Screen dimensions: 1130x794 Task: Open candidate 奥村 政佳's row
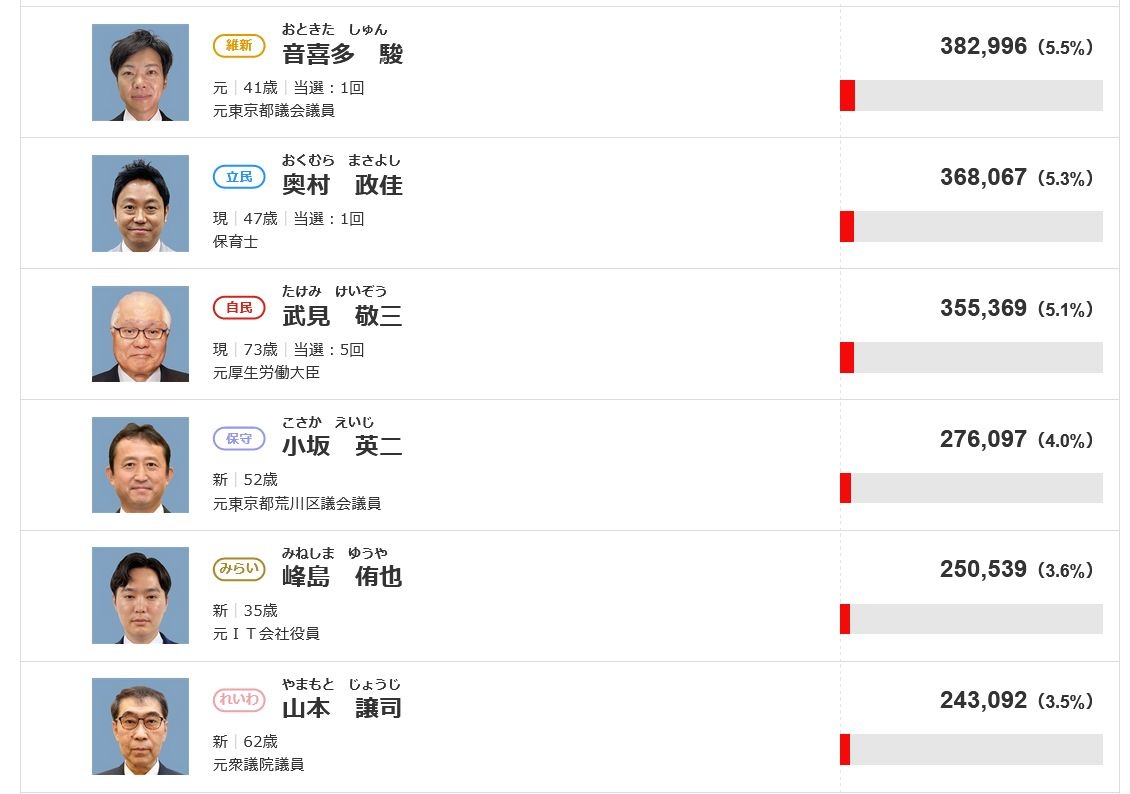click(342, 186)
